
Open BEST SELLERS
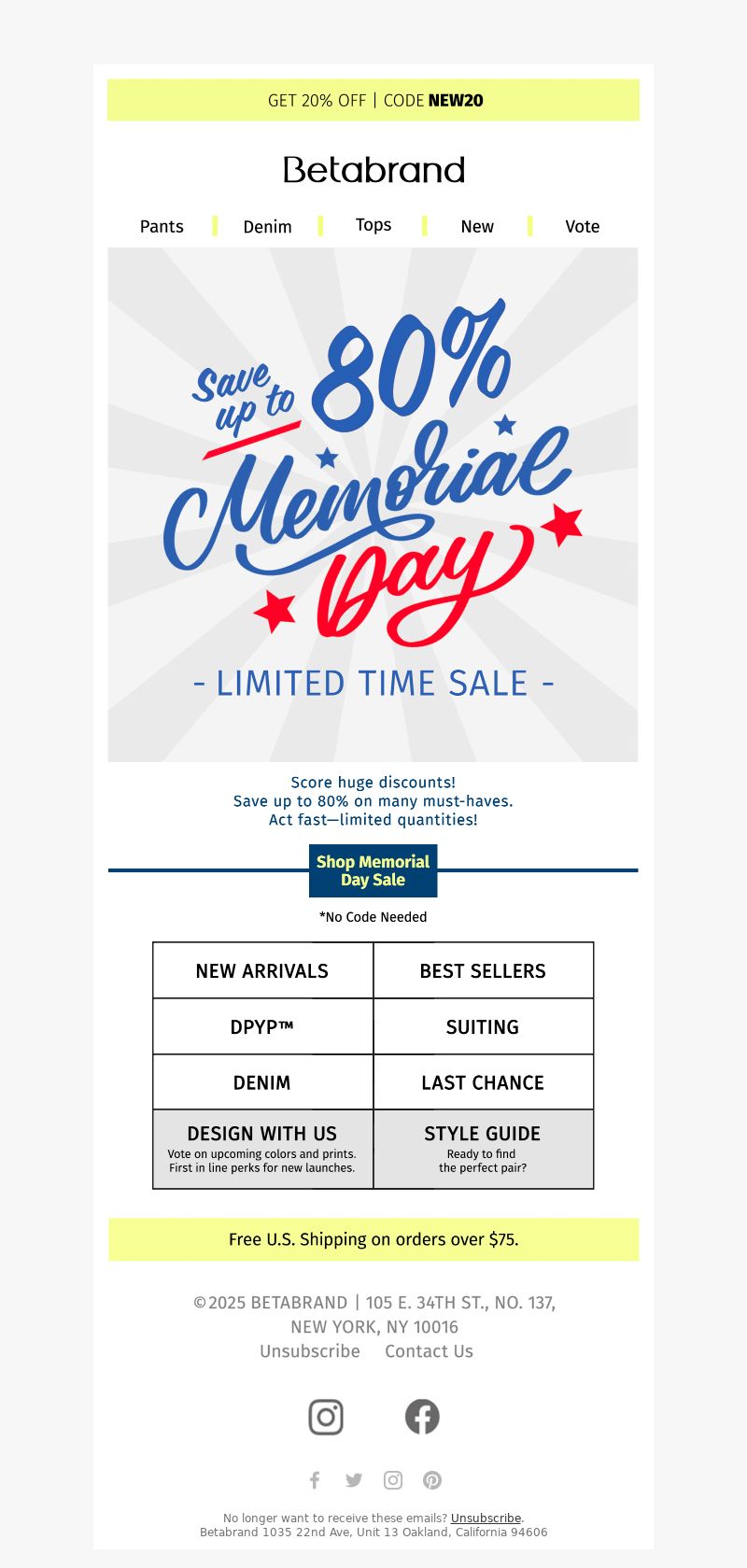(x=483, y=970)
